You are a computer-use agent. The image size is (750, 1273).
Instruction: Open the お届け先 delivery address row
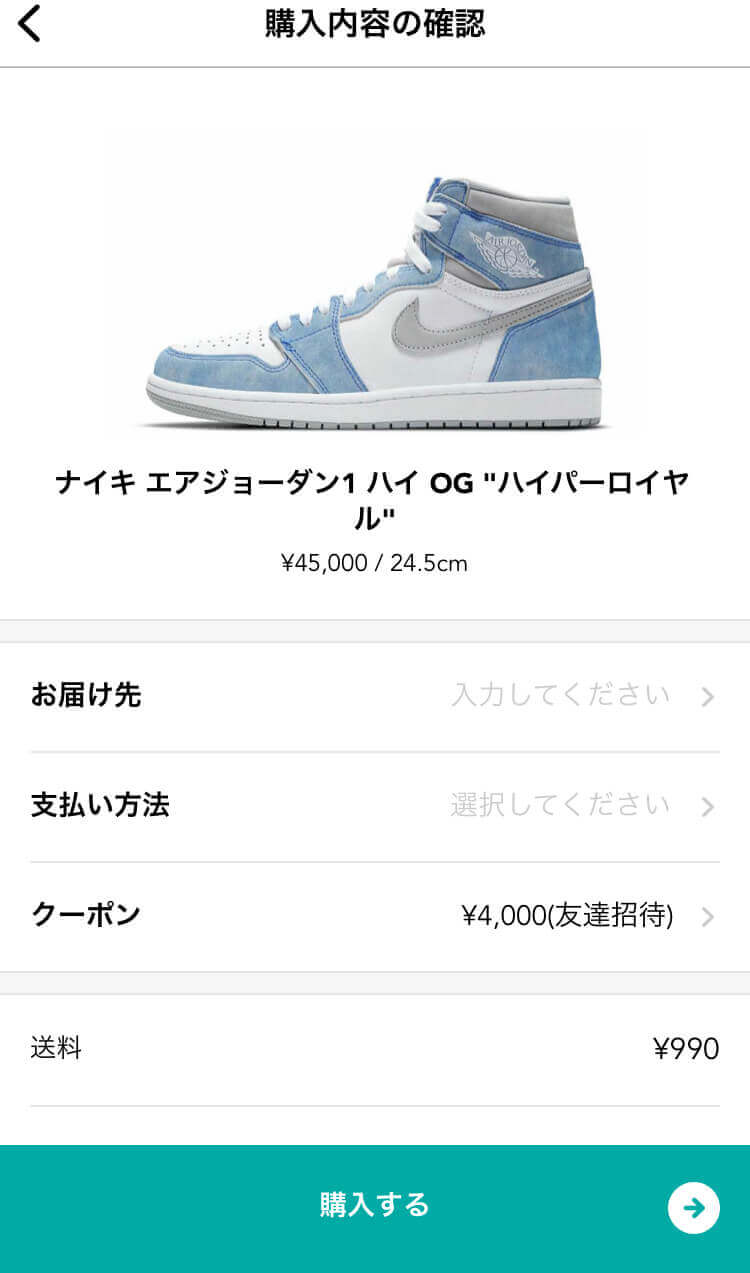click(x=374, y=696)
